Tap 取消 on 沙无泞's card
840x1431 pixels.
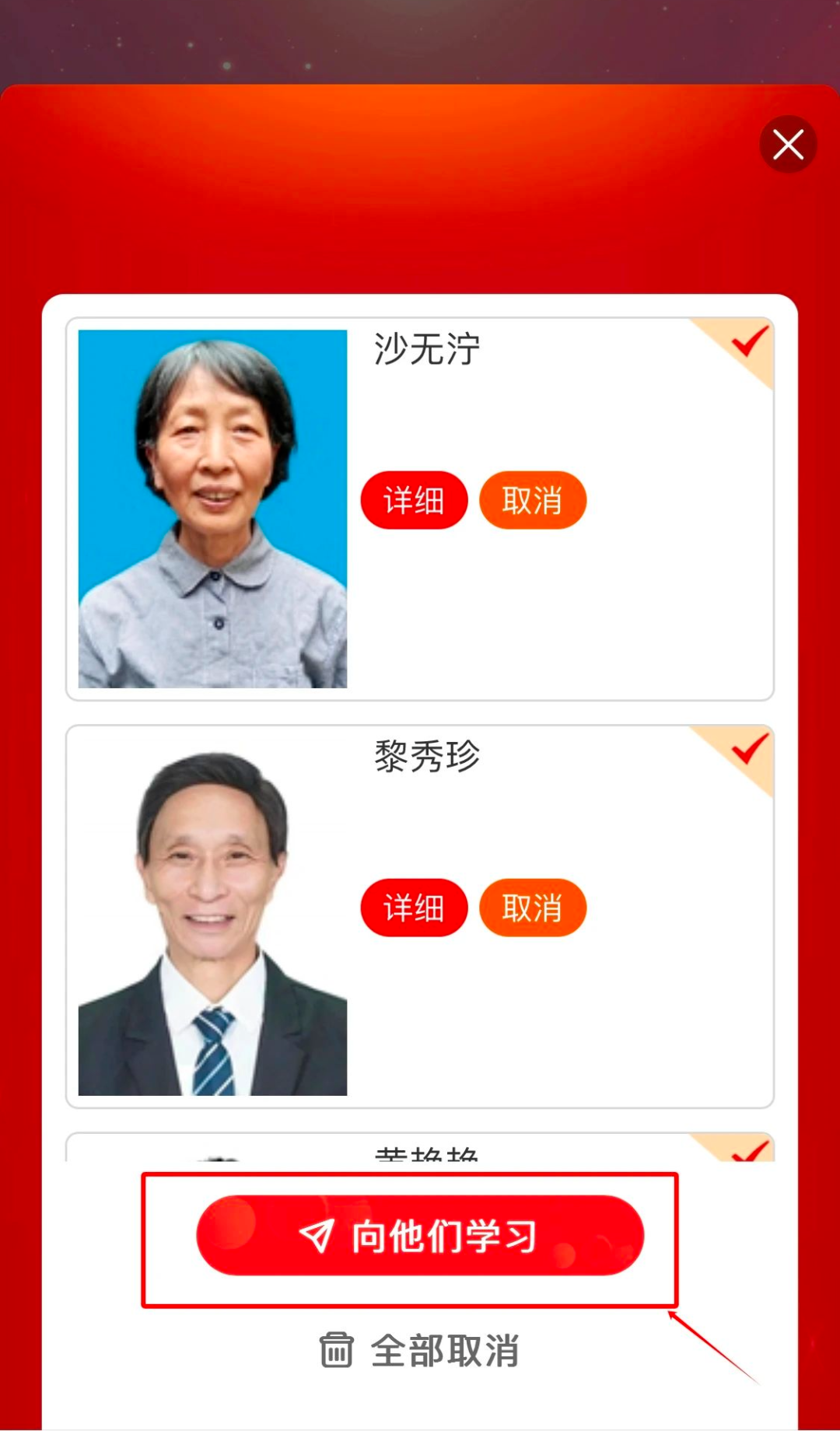533,500
